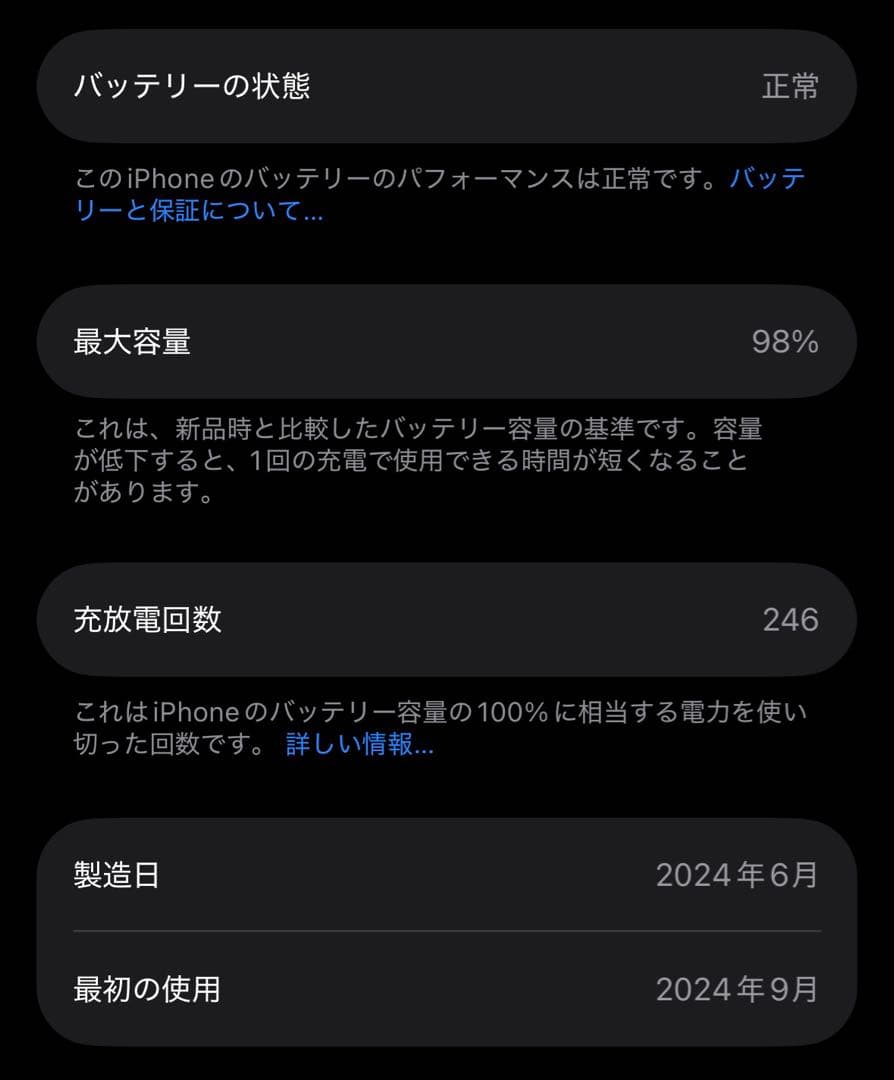Select the 最初の使用 row

[x=447, y=989]
